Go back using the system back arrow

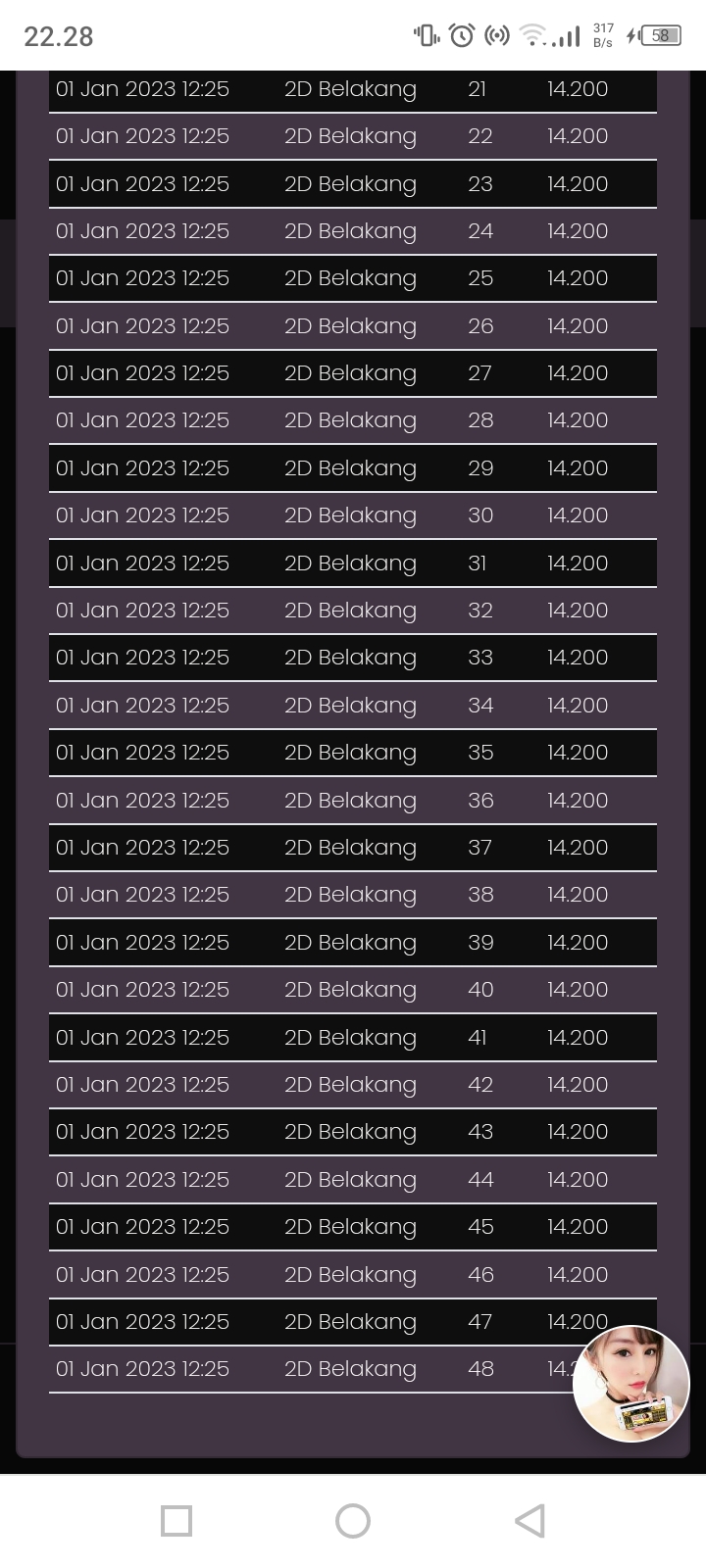click(529, 1521)
